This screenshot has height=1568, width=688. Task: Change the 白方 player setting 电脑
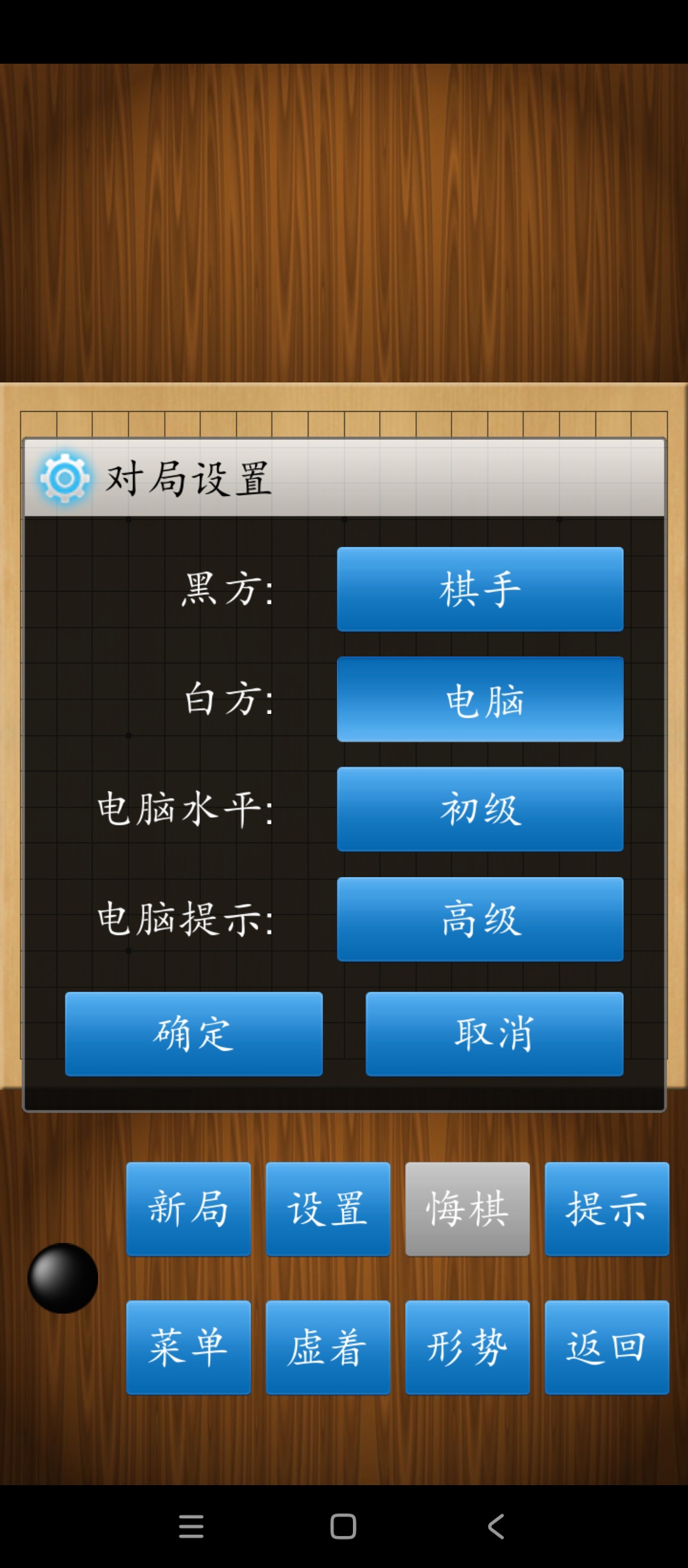point(480,699)
